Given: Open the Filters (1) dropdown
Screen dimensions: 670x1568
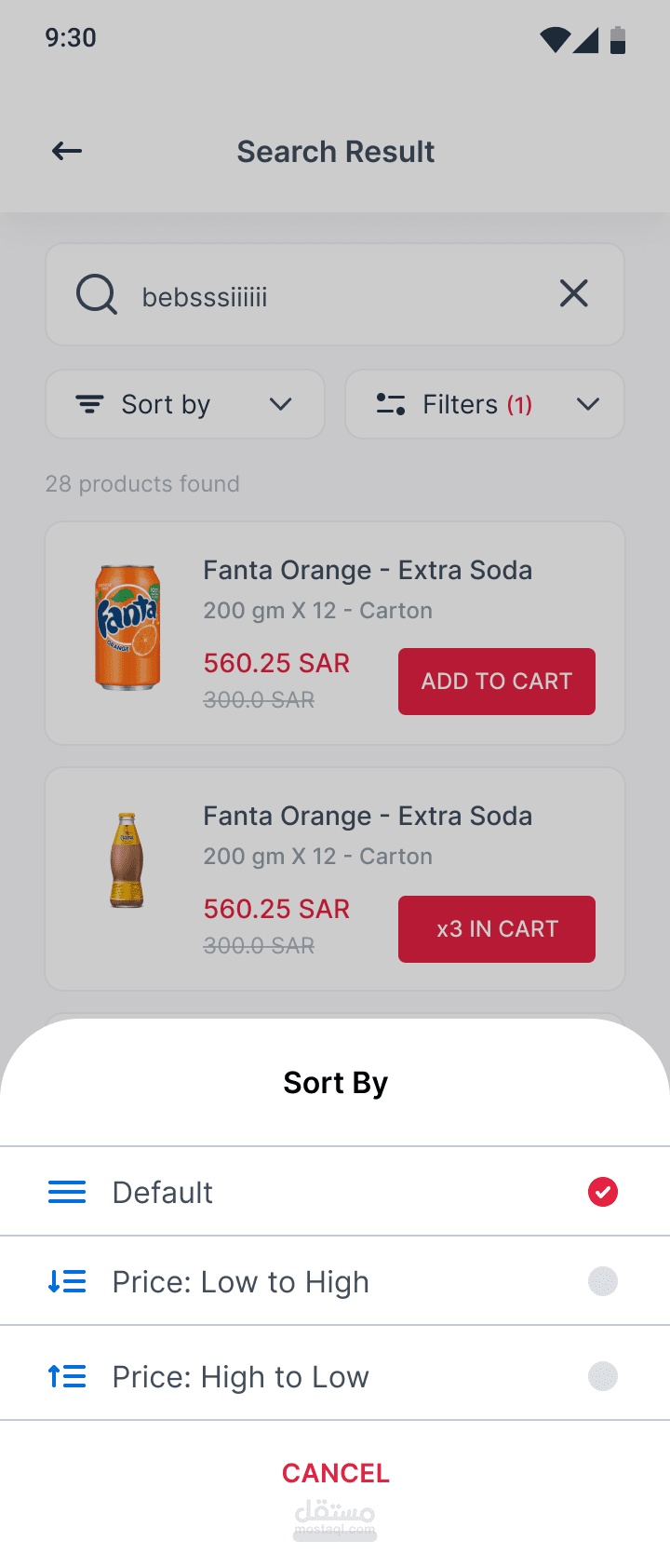Looking at the screenshot, I should (484, 404).
